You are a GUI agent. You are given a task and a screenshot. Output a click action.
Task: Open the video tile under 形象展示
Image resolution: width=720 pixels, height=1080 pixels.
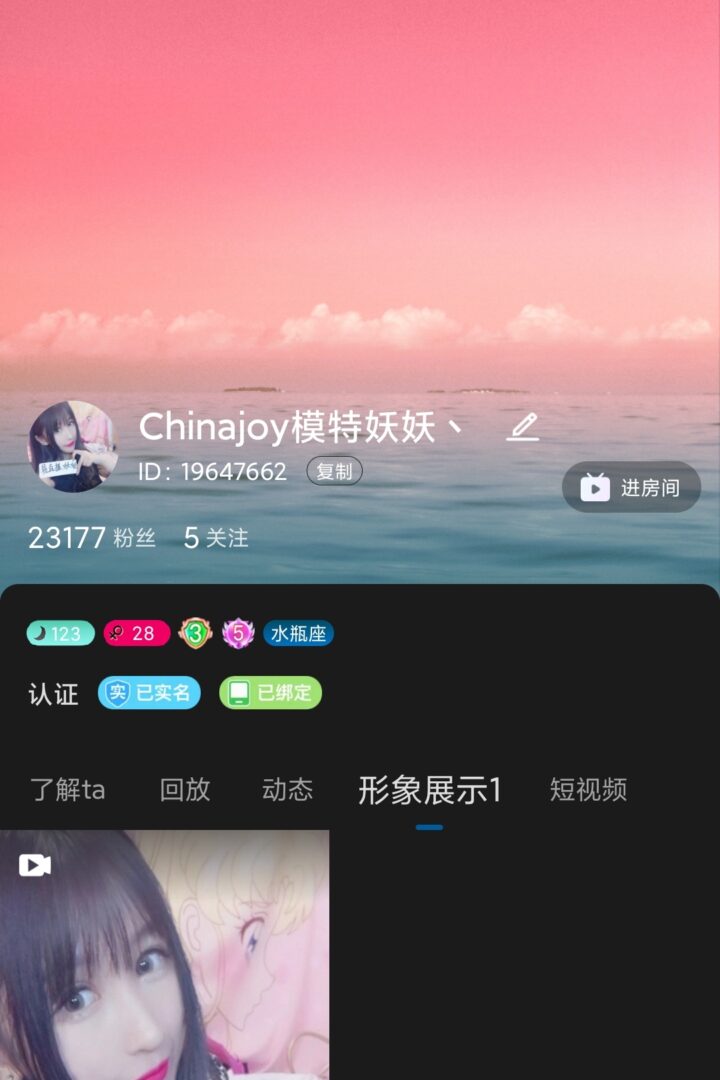pyautogui.click(x=164, y=955)
